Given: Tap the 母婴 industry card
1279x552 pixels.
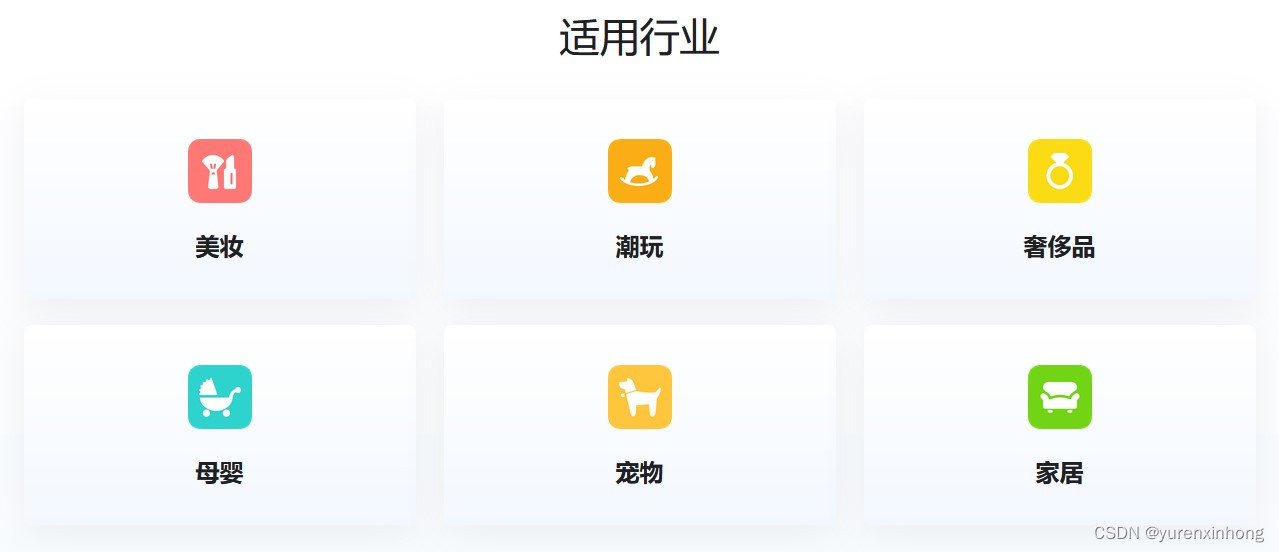Looking at the screenshot, I should [x=219, y=425].
